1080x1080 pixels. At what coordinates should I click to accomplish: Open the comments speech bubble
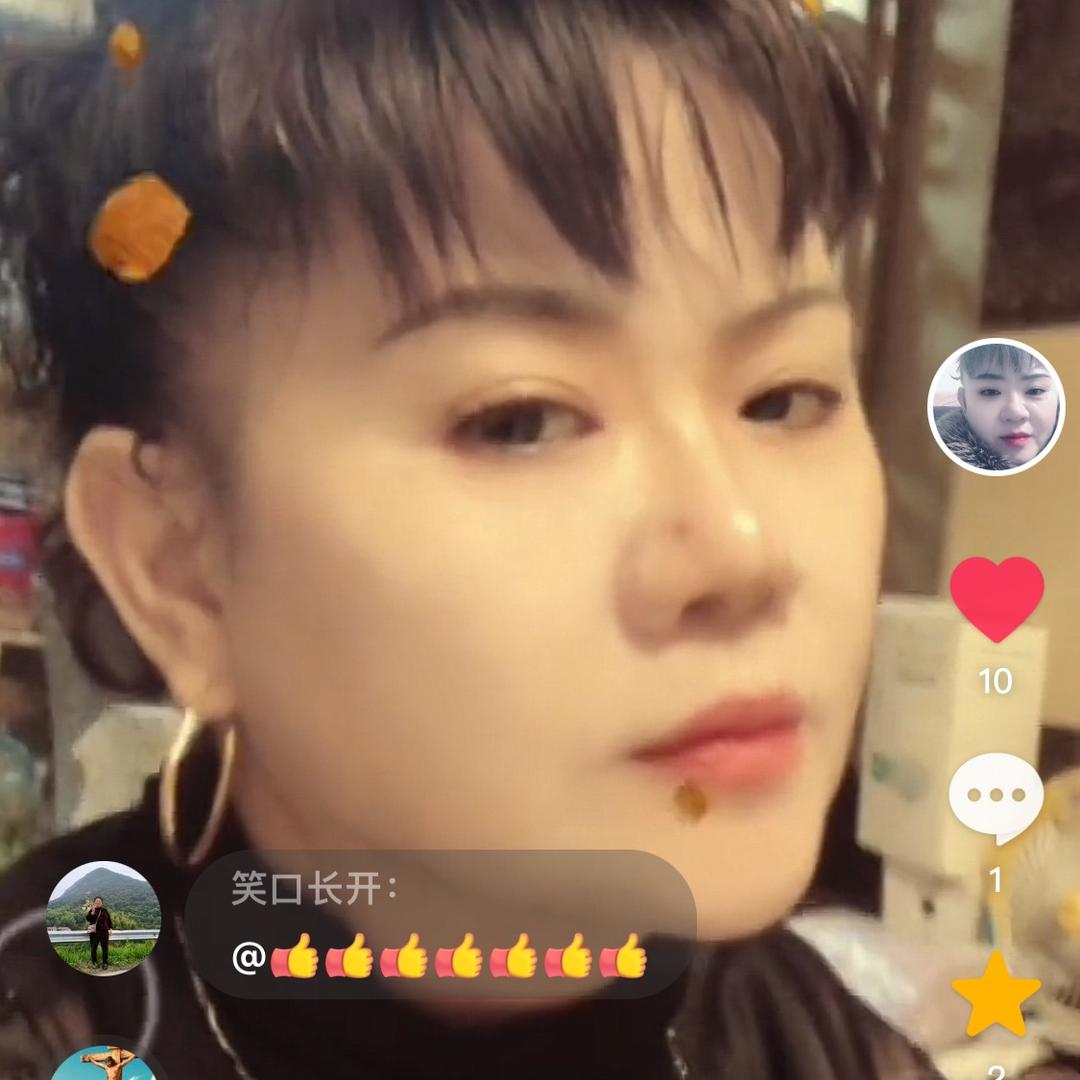point(996,797)
